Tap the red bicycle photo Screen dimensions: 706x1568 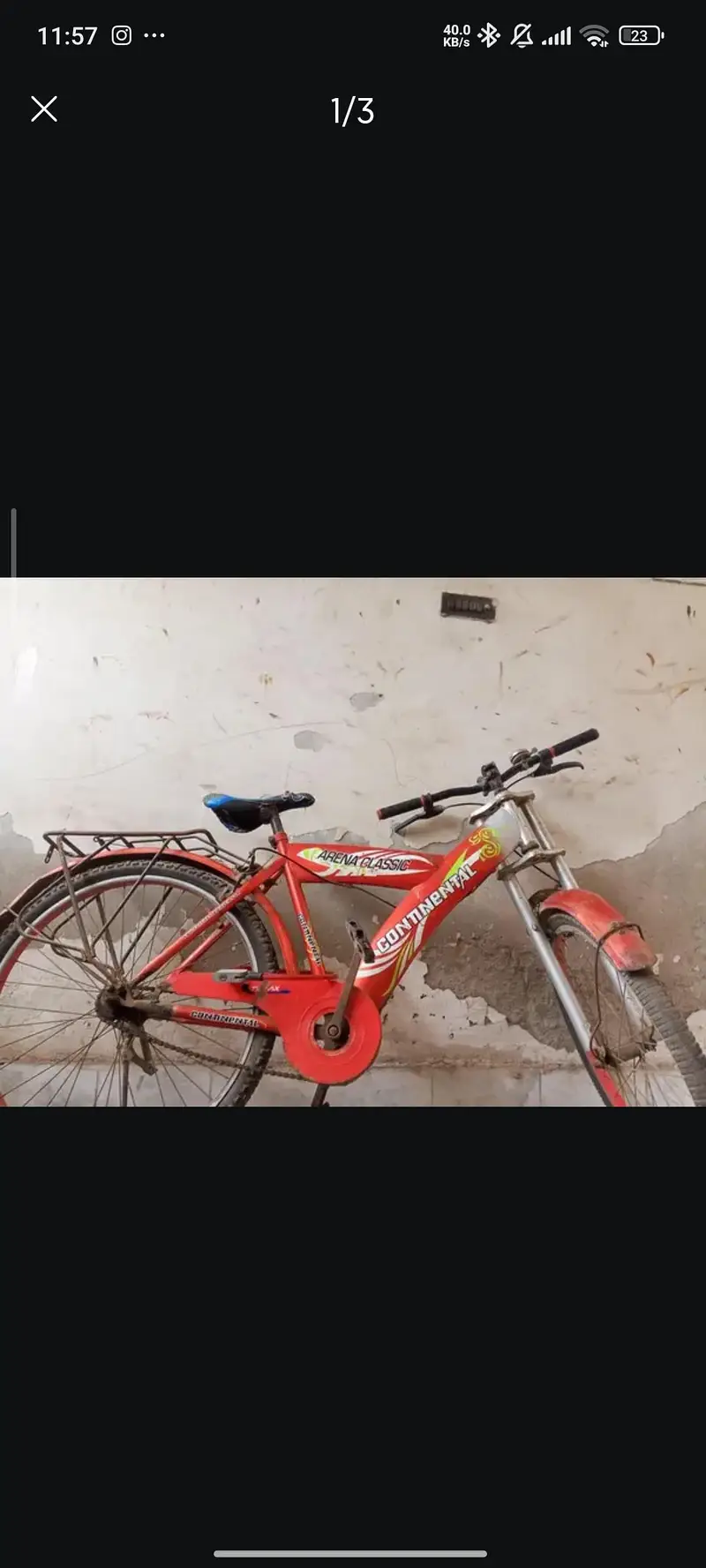tap(353, 842)
